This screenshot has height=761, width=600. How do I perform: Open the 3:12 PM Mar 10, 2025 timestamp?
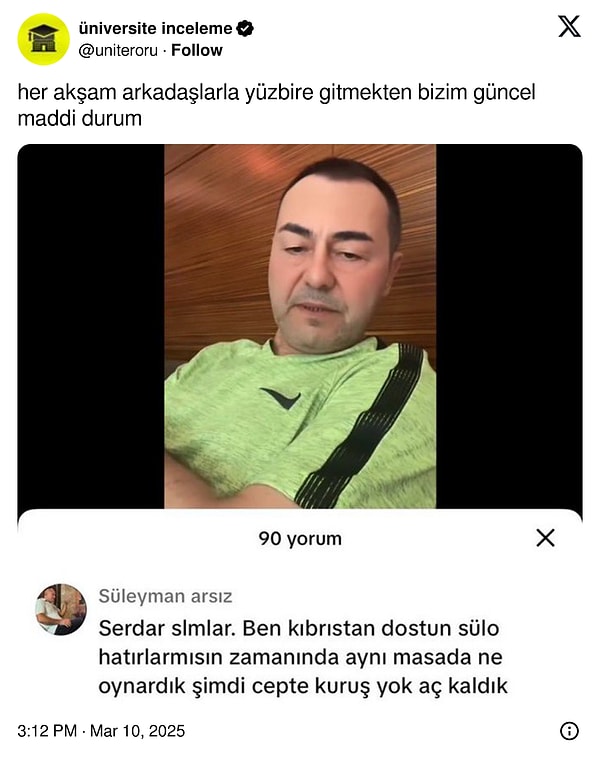point(101,731)
